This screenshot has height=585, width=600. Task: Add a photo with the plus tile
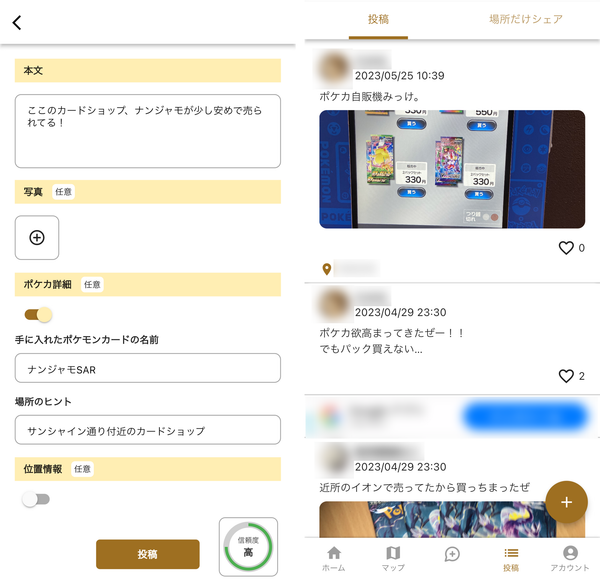click(x=37, y=238)
